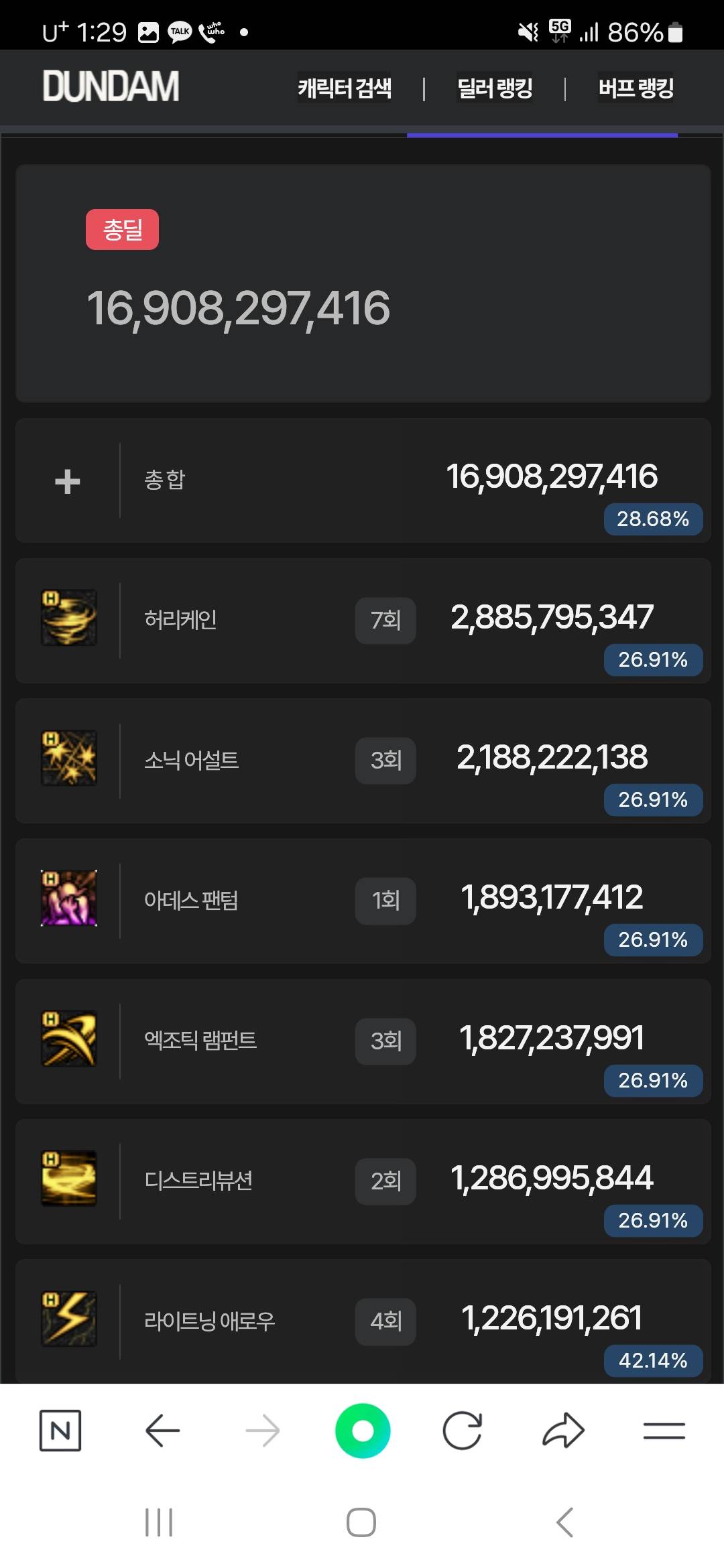The width and height of the screenshot is (724, 1568).
Task: Switch to 버프 랭킹 tab
Action: point(636,88)
